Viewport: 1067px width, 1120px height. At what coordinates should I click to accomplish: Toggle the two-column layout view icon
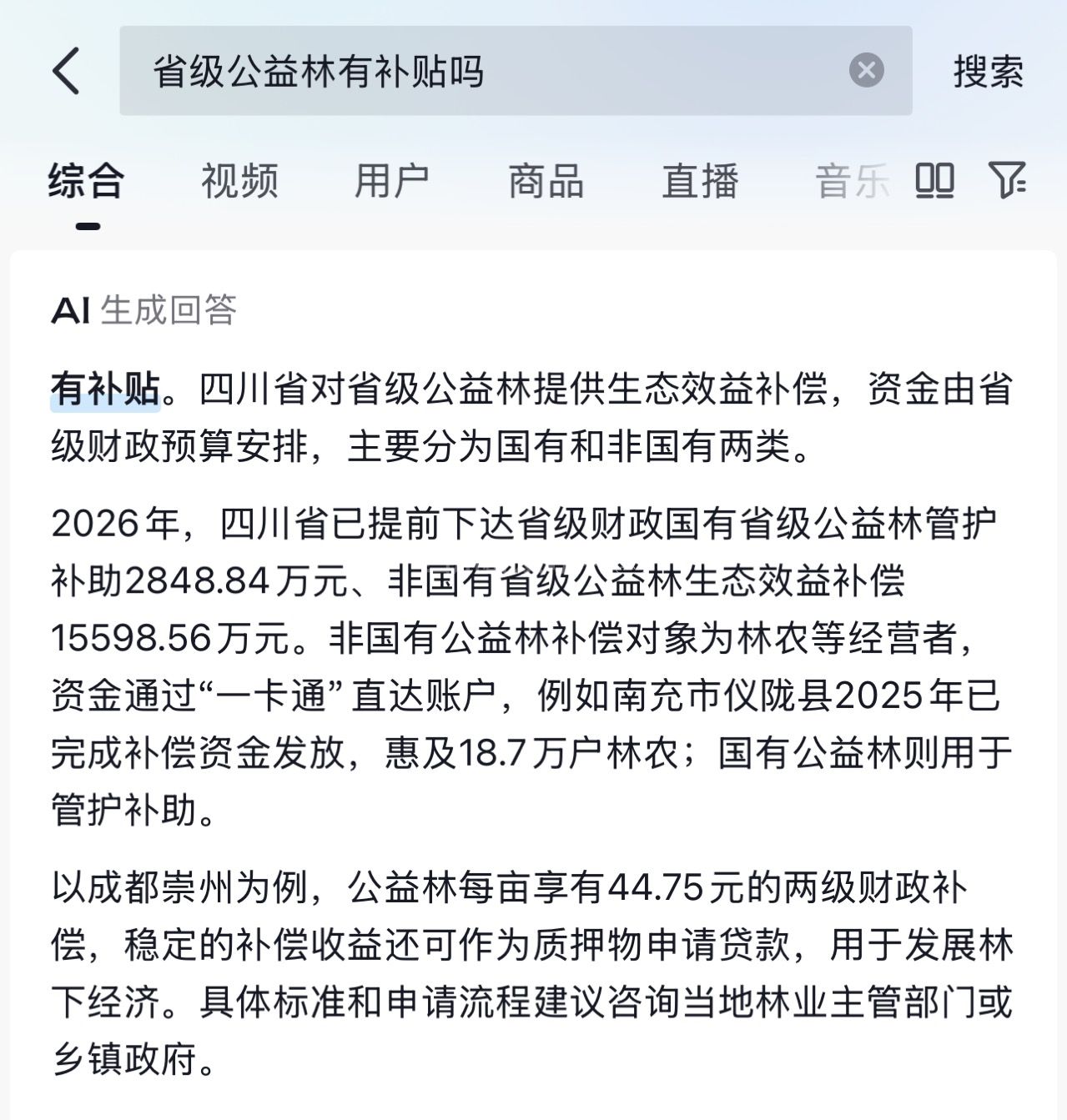[934, 180]
